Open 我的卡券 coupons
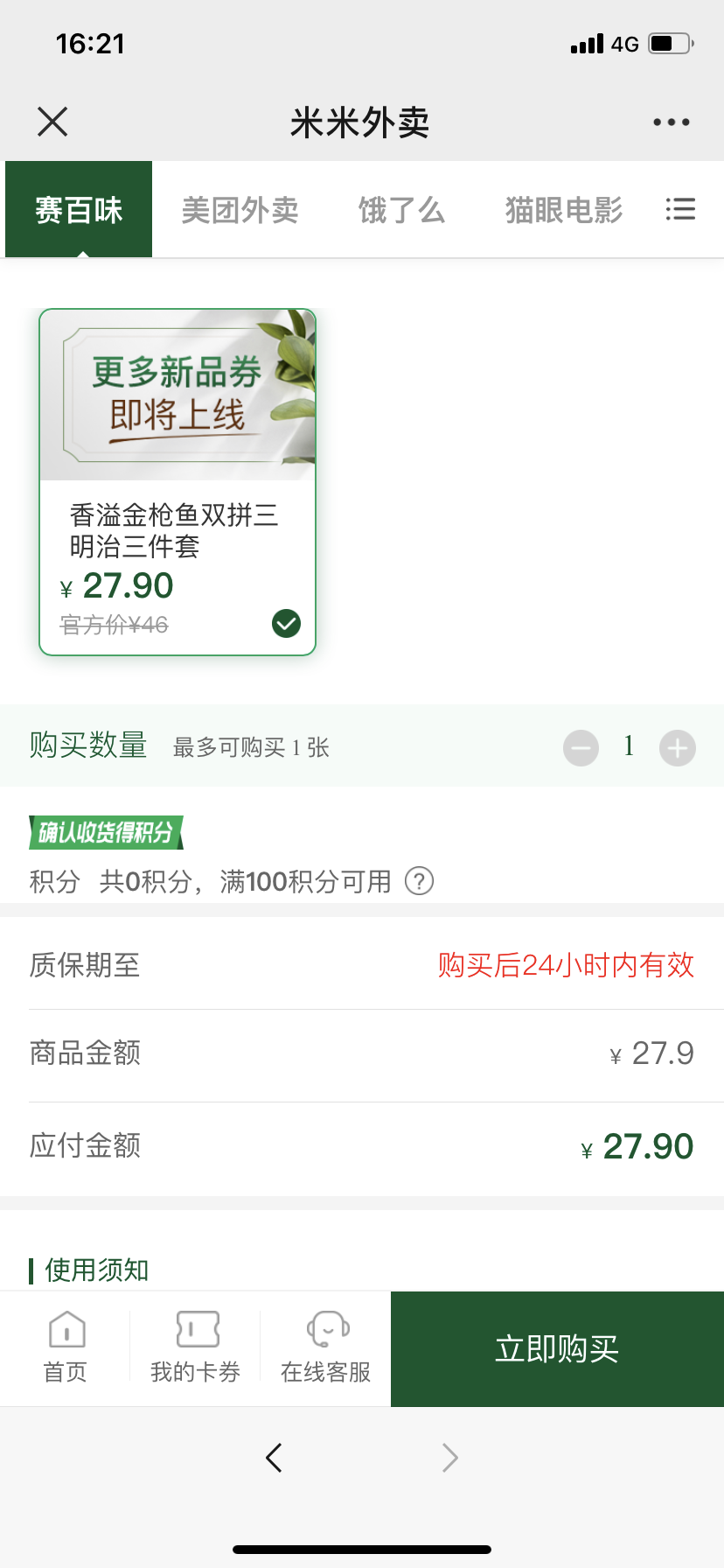Image resolution: width=724 pixels, height=1568 pixels. (195, 1347)
